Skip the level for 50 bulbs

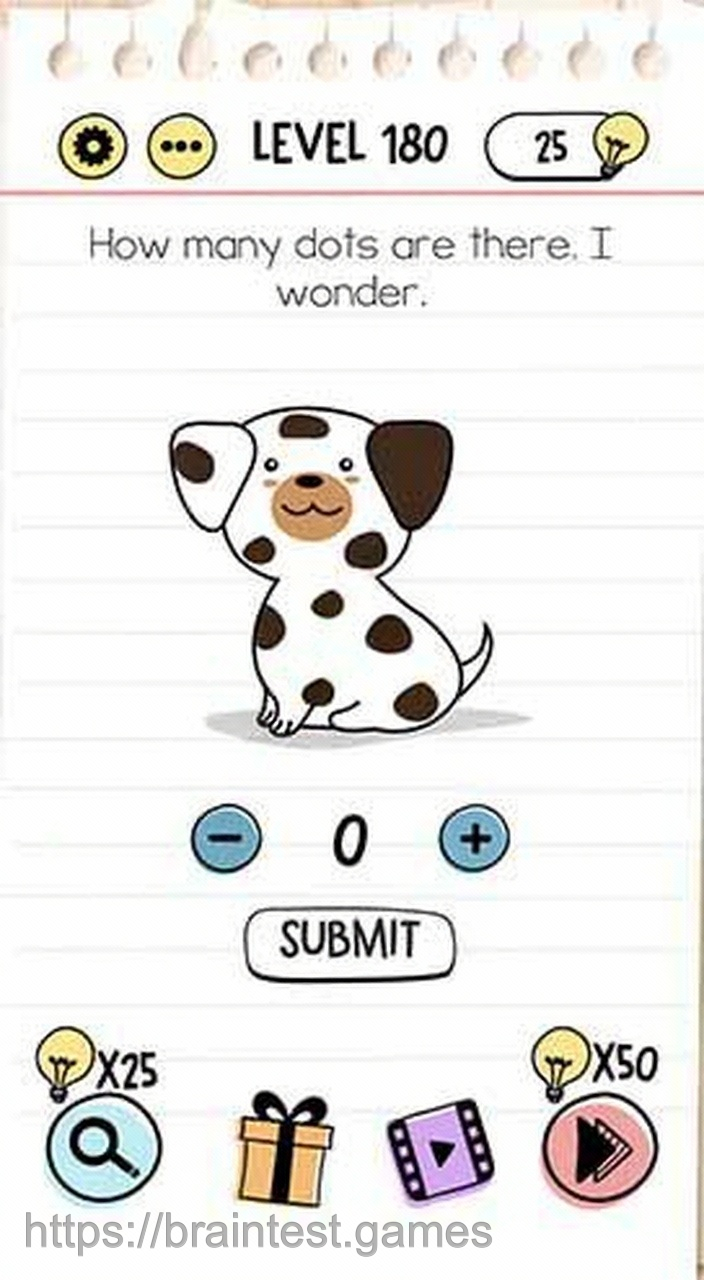600,1148
